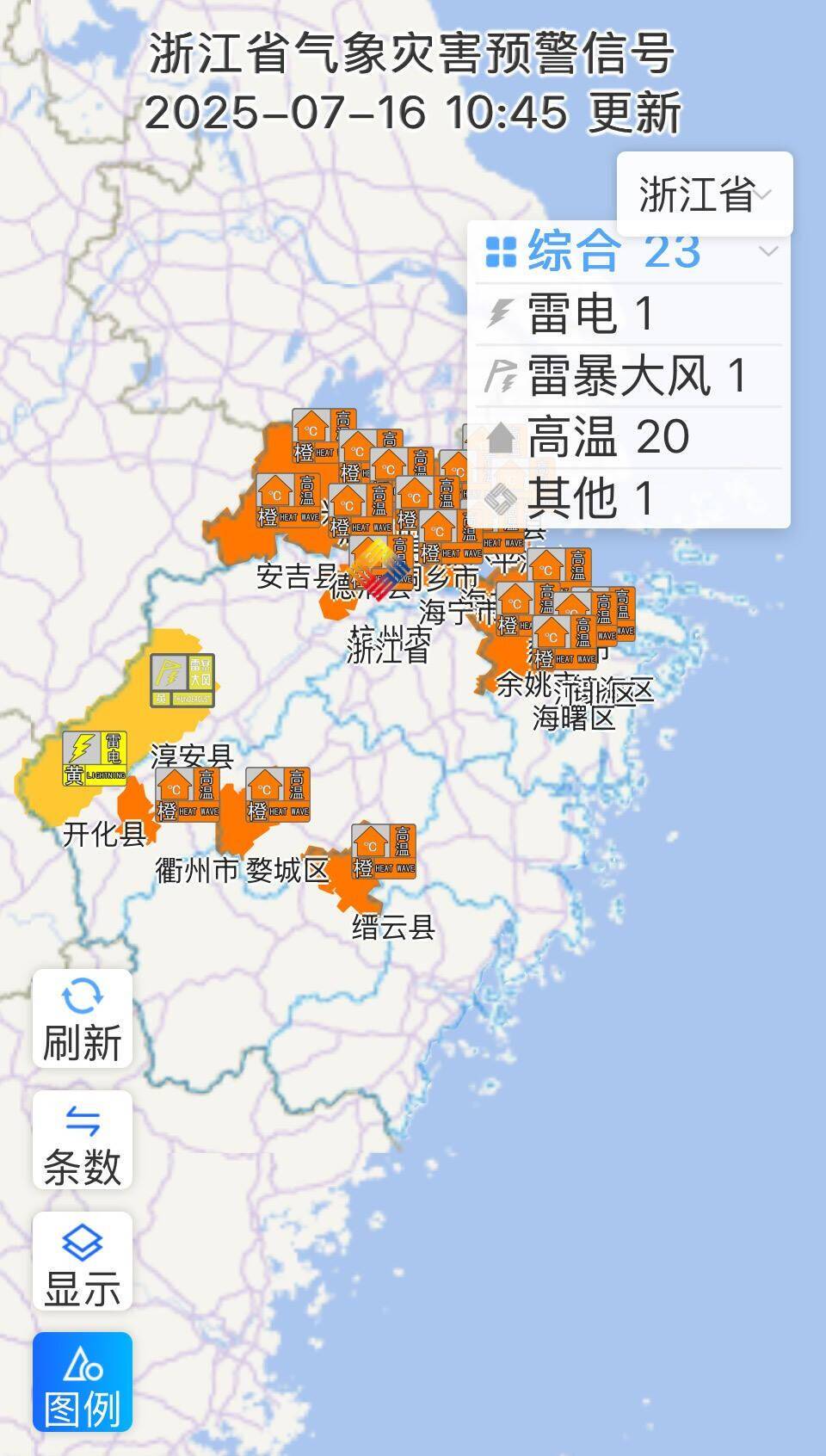Open the orange heat warning above 衢州市
Viewport: 826px width, 1456px height.
188,796
